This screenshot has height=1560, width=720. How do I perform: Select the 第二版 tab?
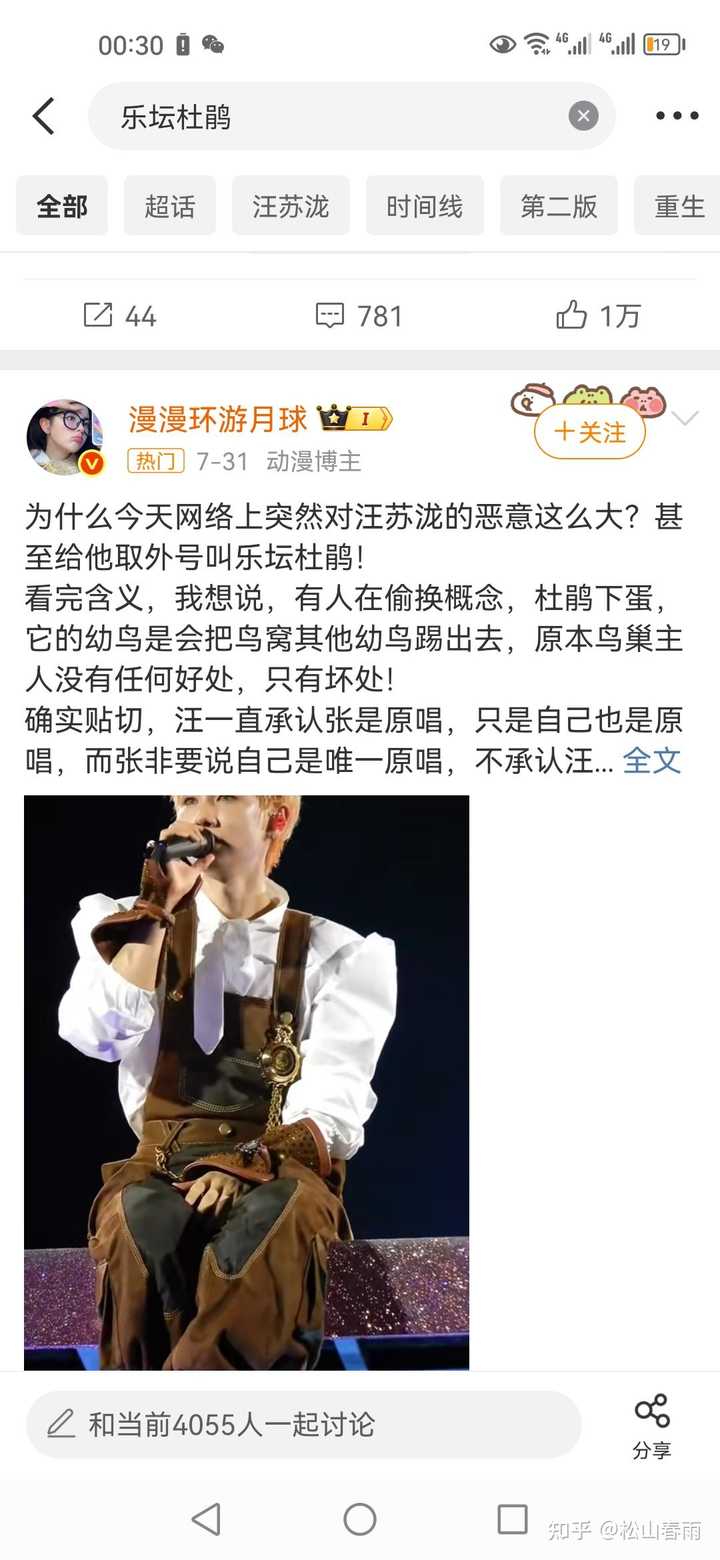(x=559, y=206)
